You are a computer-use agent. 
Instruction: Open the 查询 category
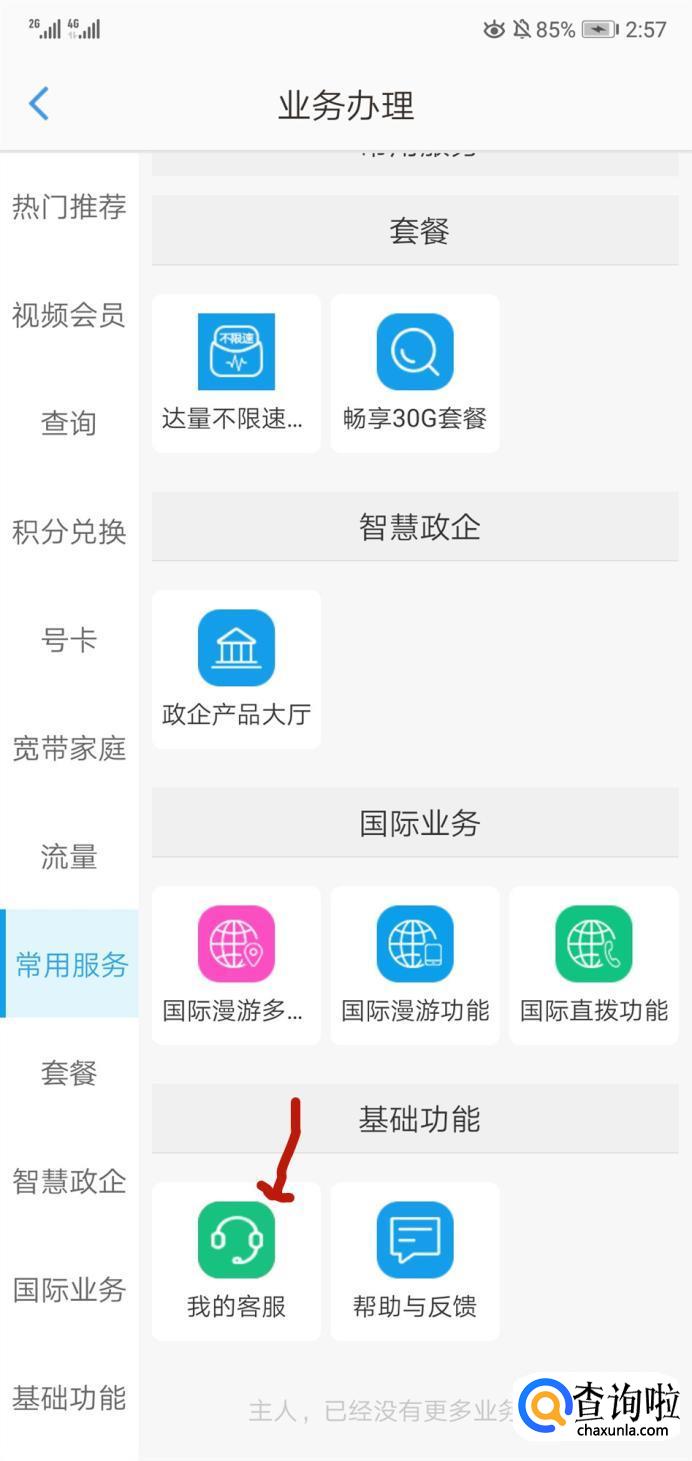pos(69,423)
